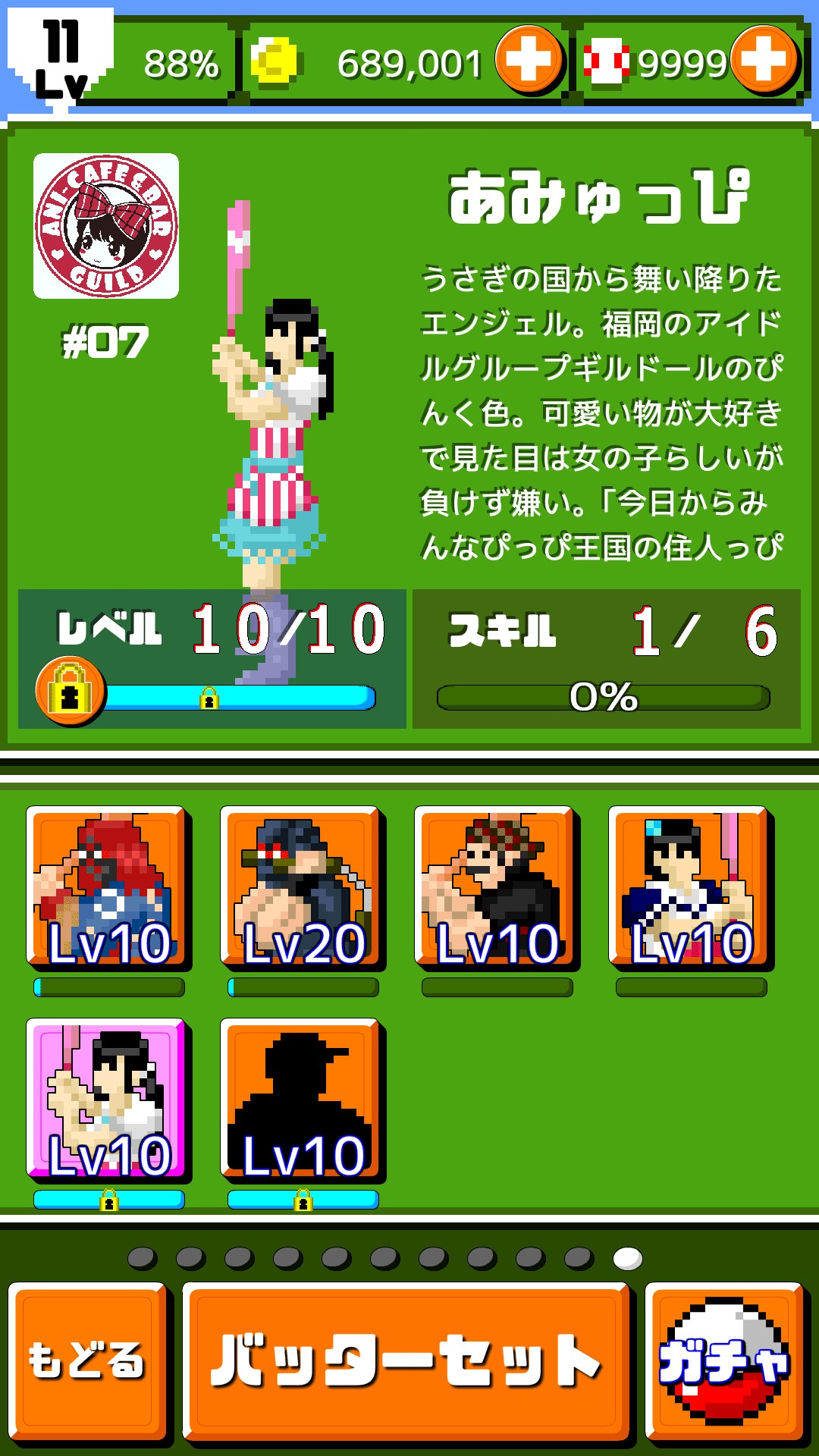Set this batter with バッターセット
Viewport: 819px width, 1456px height.
click(x=406, y=1361)
